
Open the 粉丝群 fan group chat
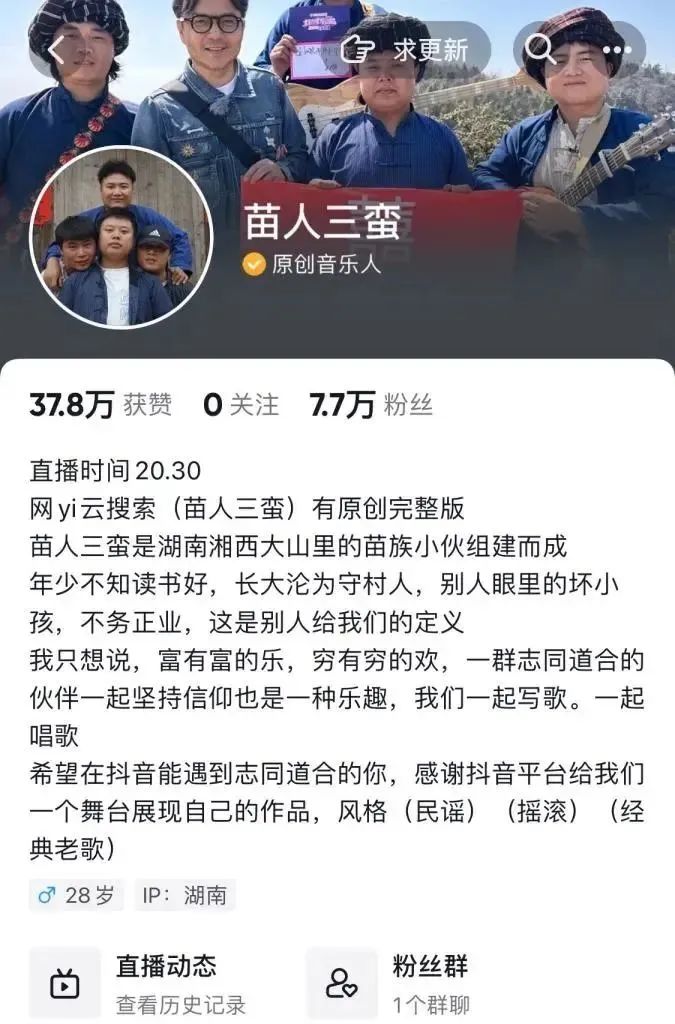(x=400, y=984)
